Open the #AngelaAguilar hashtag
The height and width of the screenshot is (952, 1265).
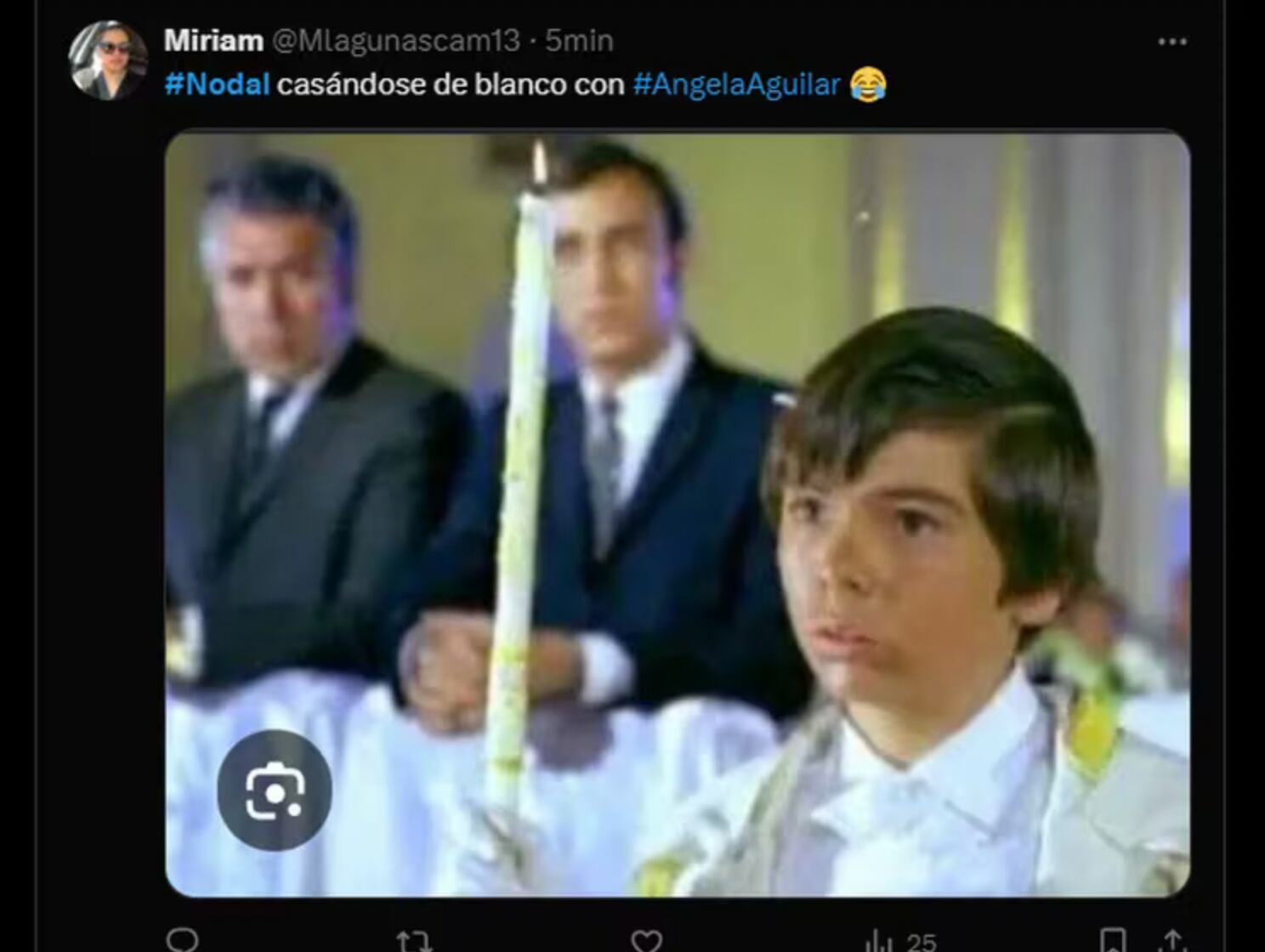736,84
